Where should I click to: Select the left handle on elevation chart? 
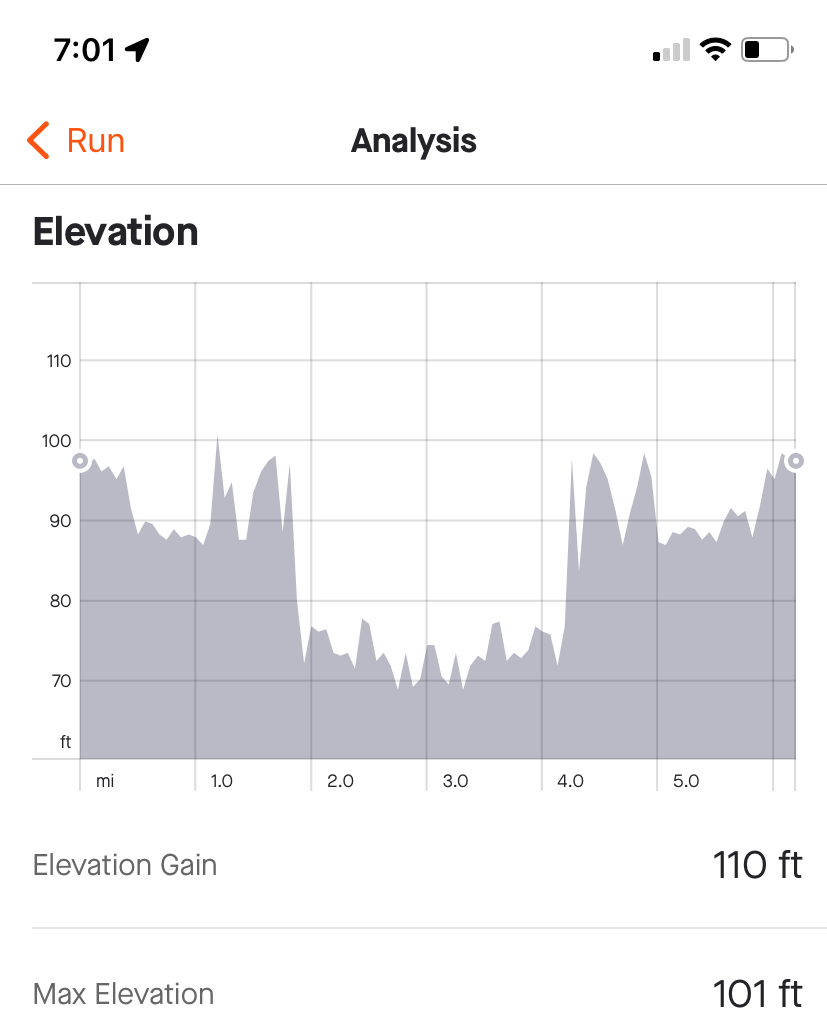coord(80,461)
